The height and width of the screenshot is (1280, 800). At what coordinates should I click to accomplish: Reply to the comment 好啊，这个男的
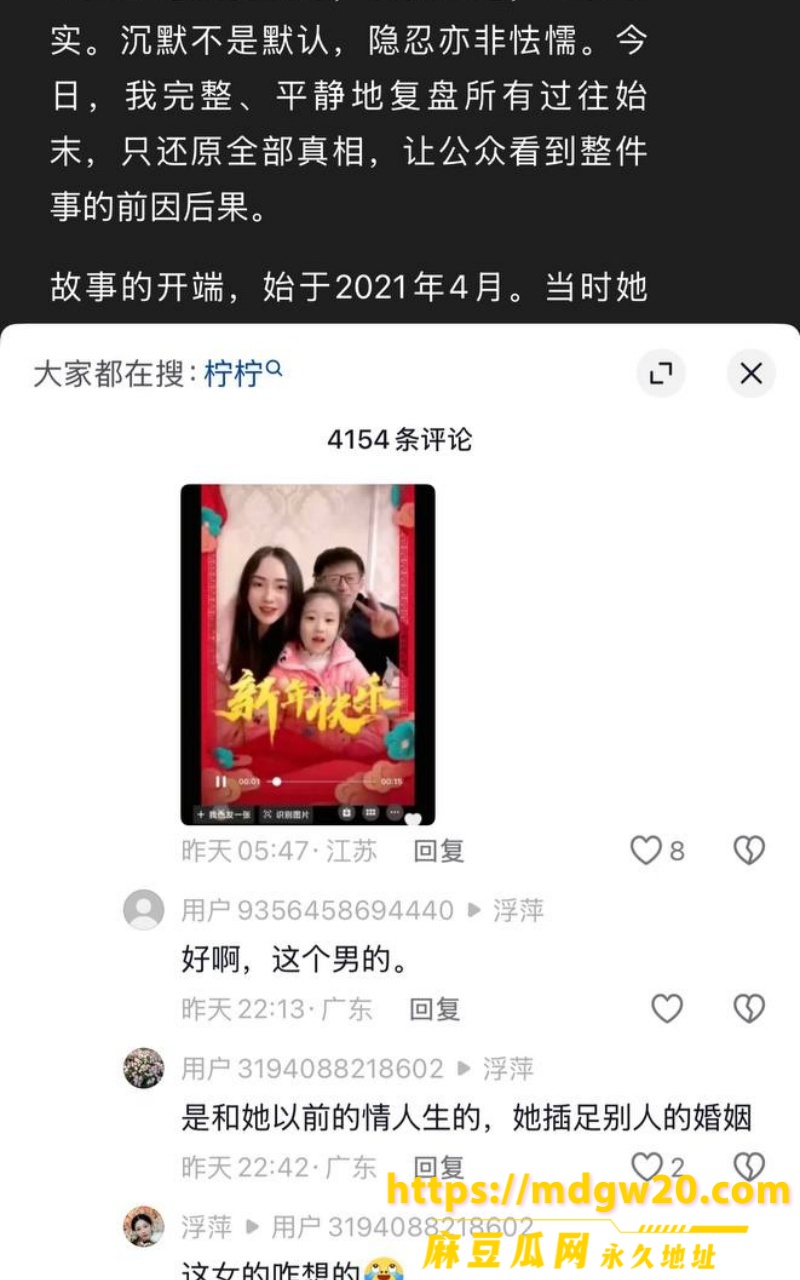435,1009
